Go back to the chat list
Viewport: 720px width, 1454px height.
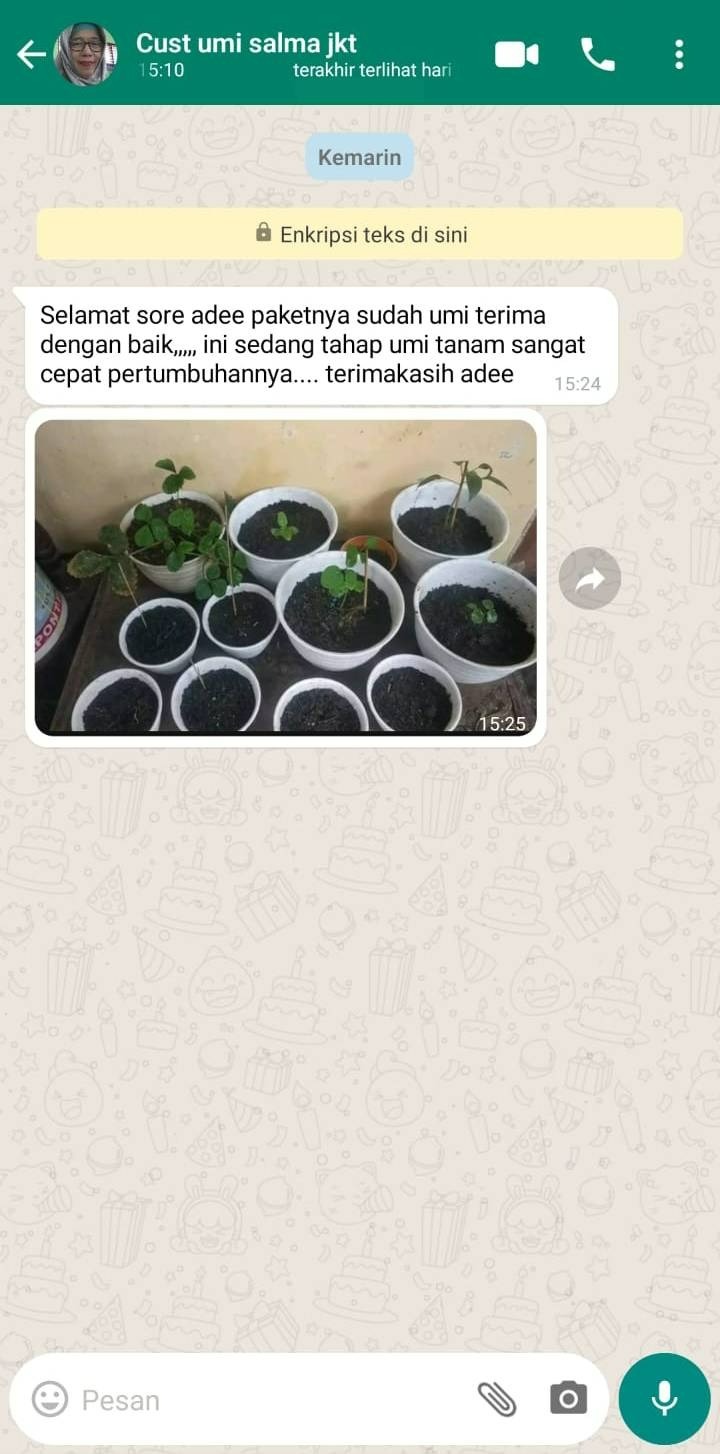coord(30,54)
